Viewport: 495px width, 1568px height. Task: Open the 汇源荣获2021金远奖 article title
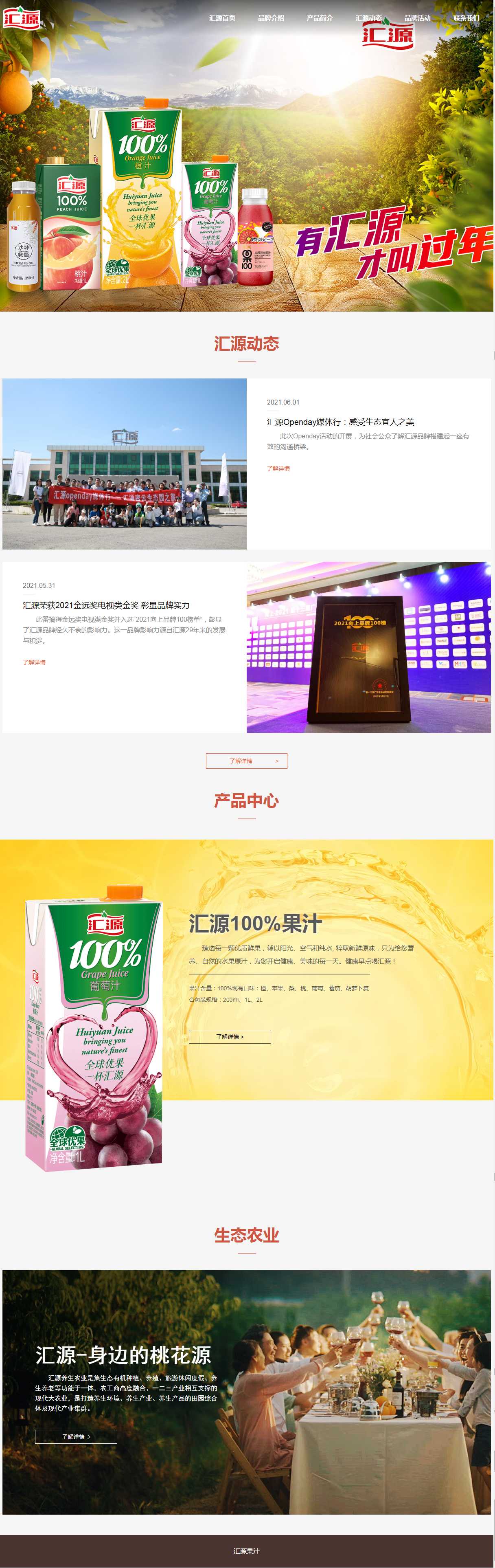106,605
